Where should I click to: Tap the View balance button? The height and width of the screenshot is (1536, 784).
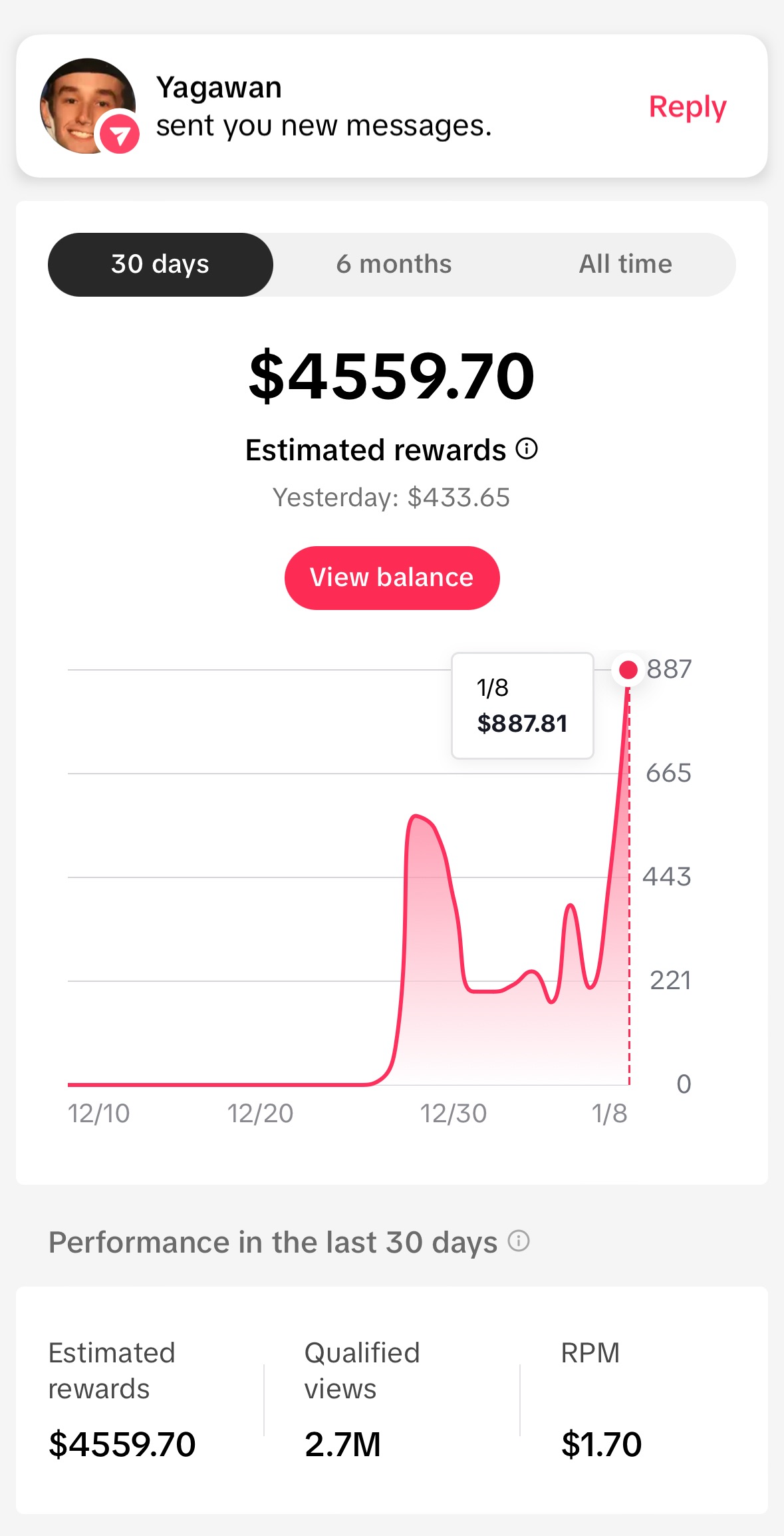pos(392,577)
